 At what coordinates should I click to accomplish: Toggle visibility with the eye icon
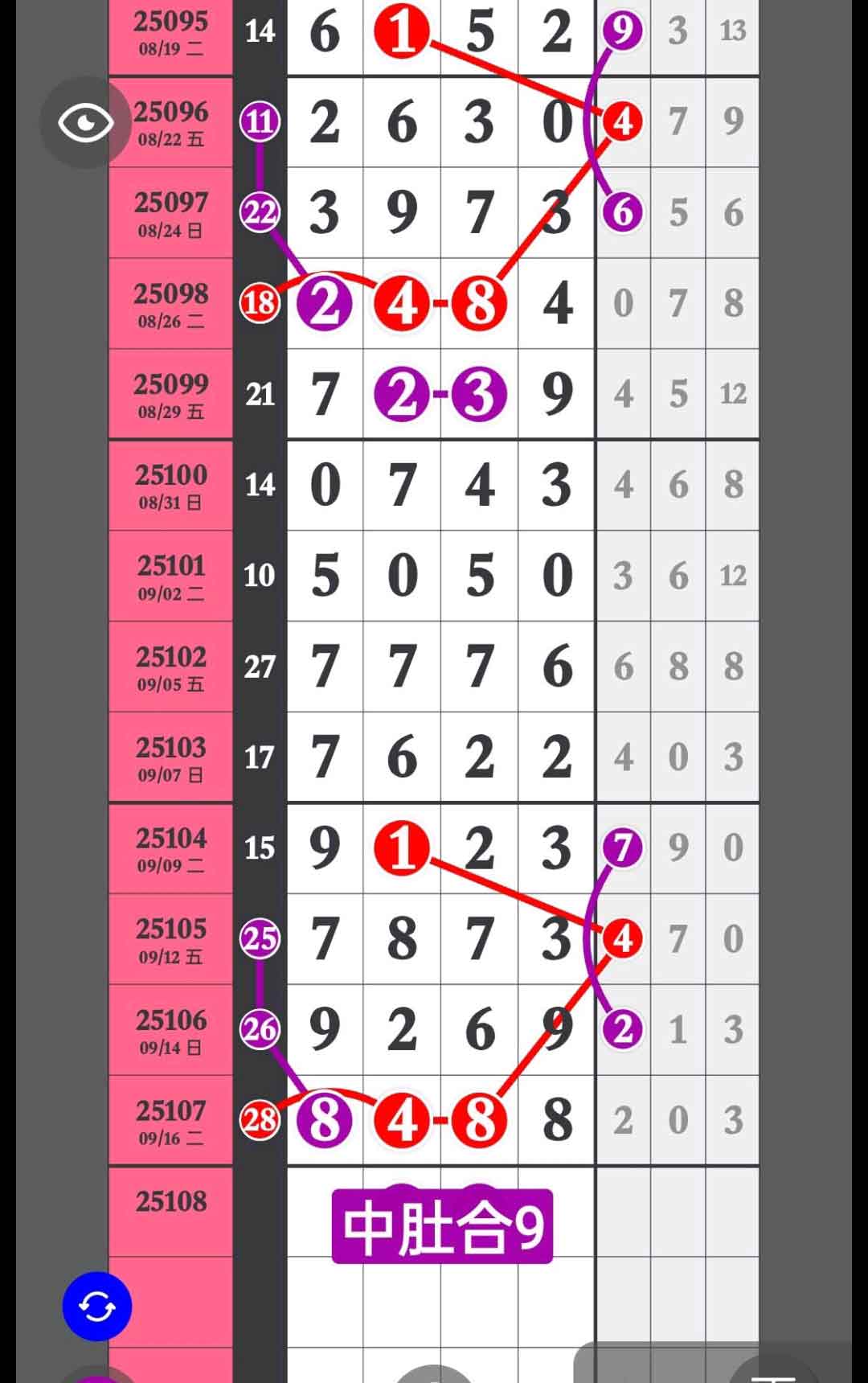(x=85, y=123)
